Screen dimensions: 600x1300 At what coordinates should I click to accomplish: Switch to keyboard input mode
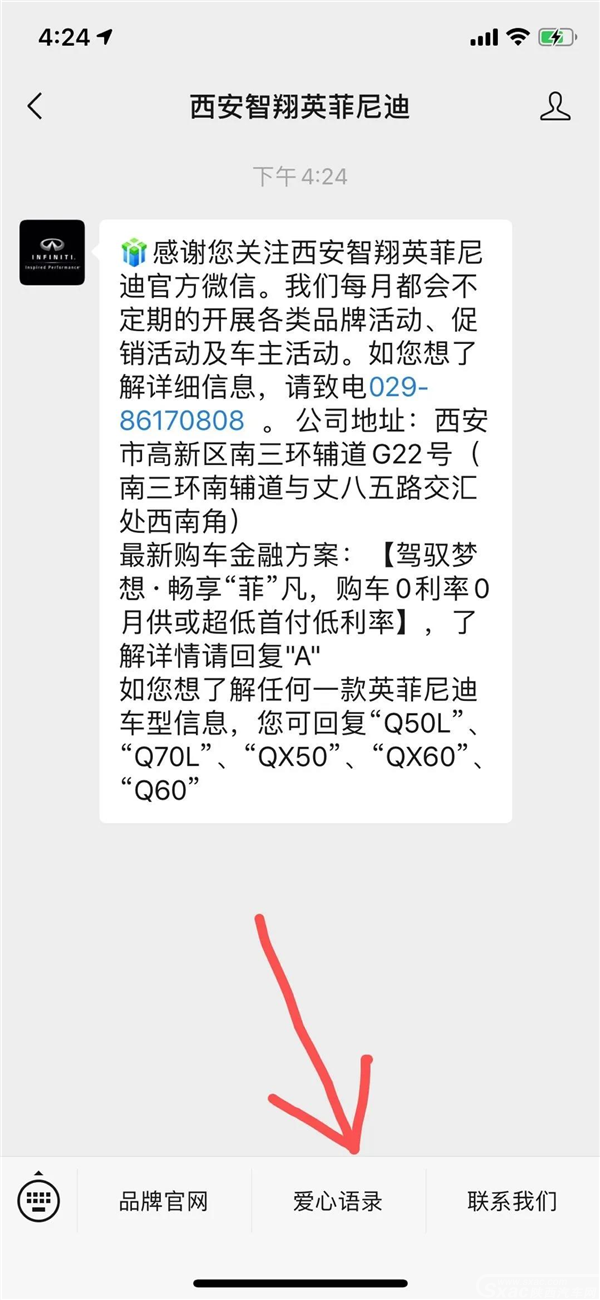point(39,1197)
